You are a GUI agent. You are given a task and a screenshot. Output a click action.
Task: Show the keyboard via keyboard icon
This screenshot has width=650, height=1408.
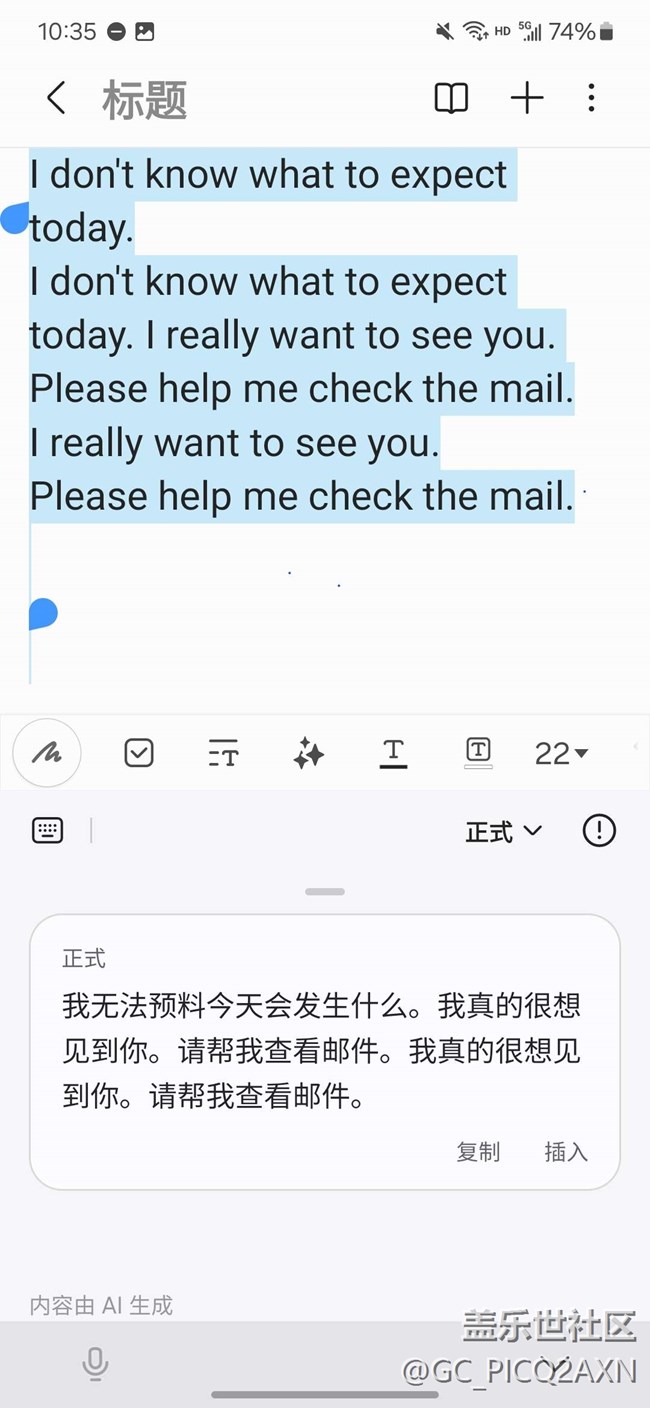coord(47,830)
